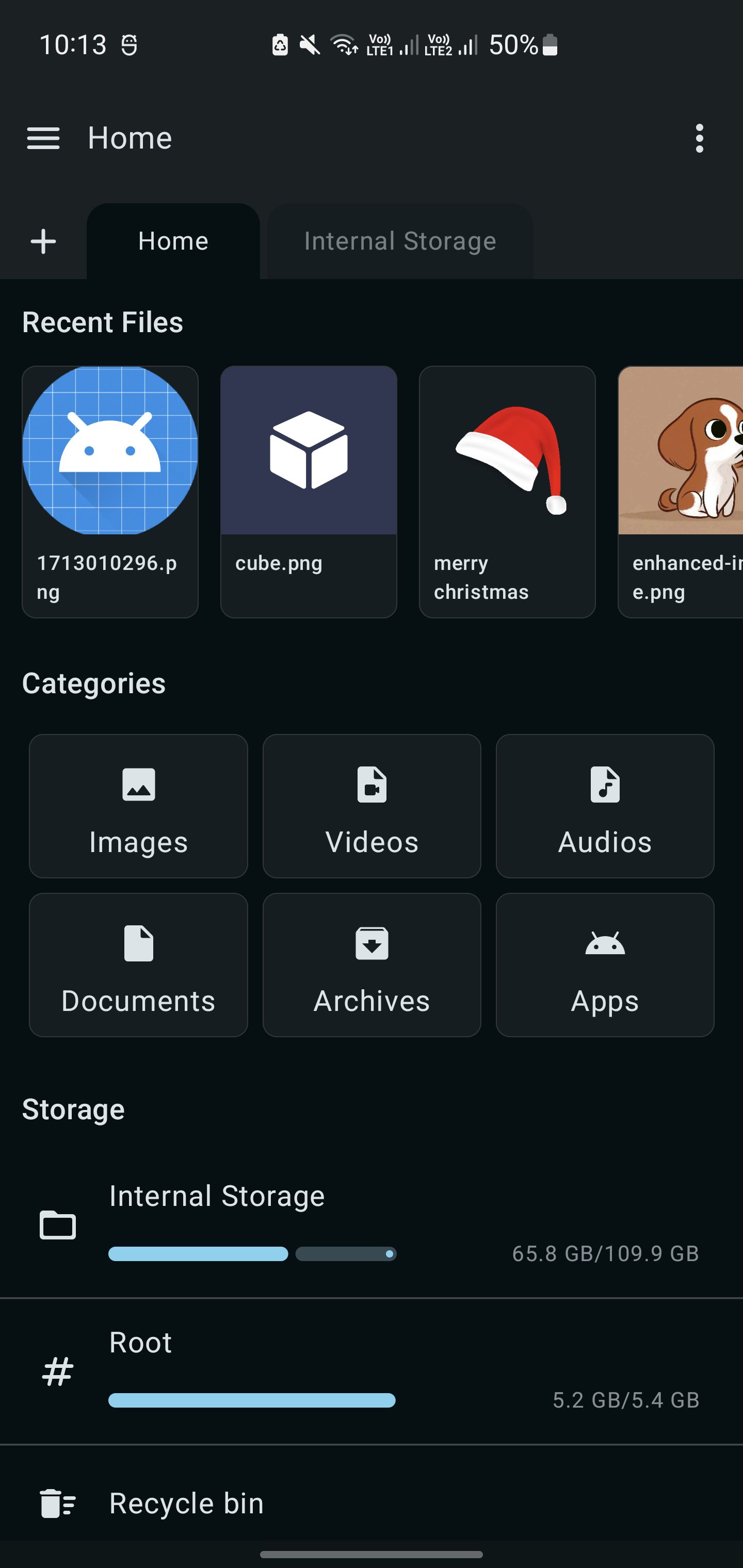Switch to the Internal Storage tab
The image size is (743, 1568).
399,242
